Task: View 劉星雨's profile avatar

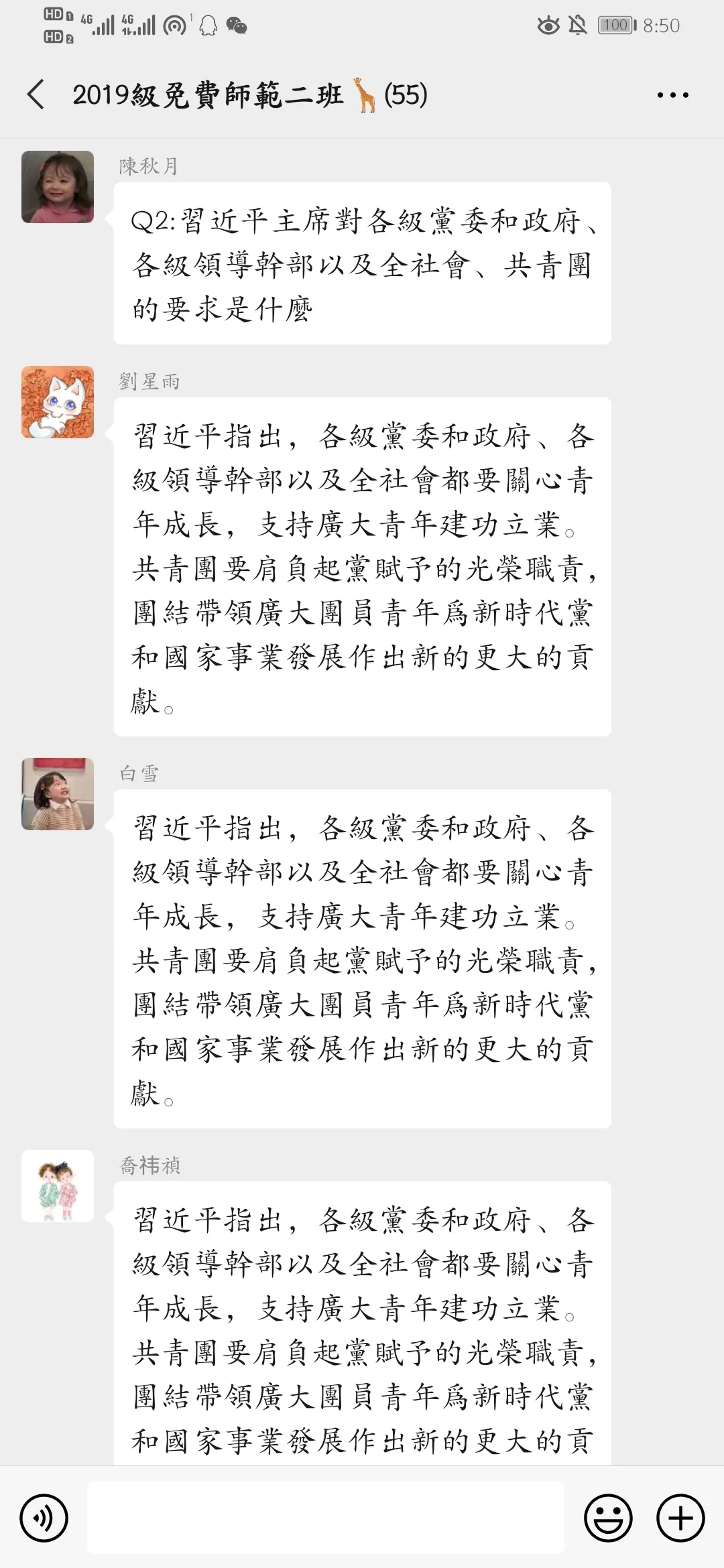Action: click(58, 402)
